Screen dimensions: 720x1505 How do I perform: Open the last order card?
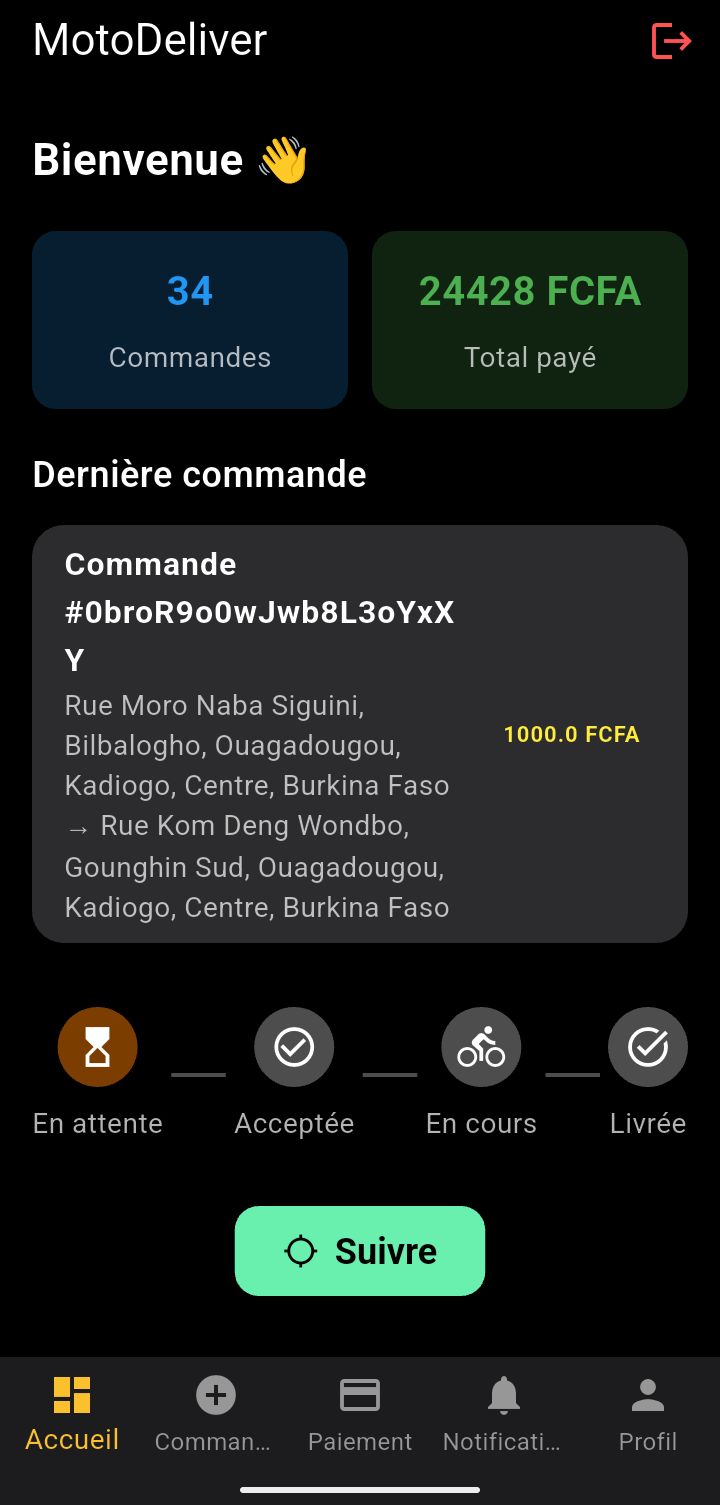[360, 733]
